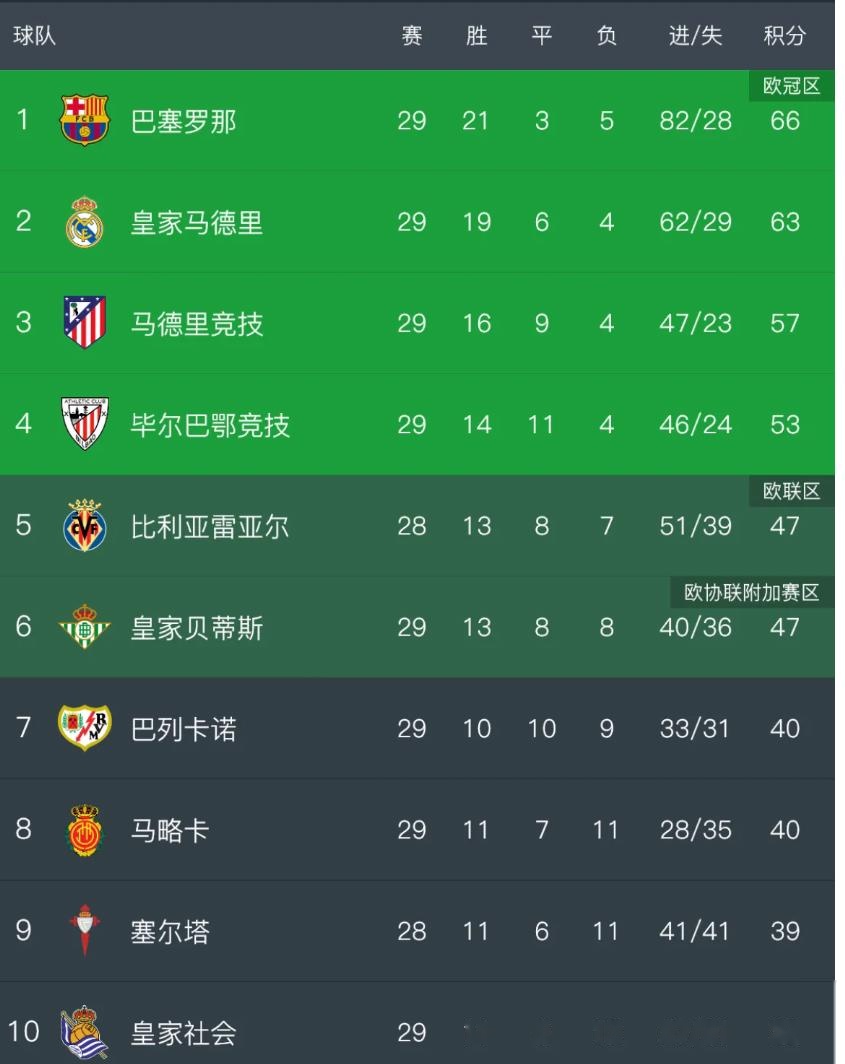
Task: Open the 塞尔塔 team row
Action: pyautogui.click(x=170, y=932)
